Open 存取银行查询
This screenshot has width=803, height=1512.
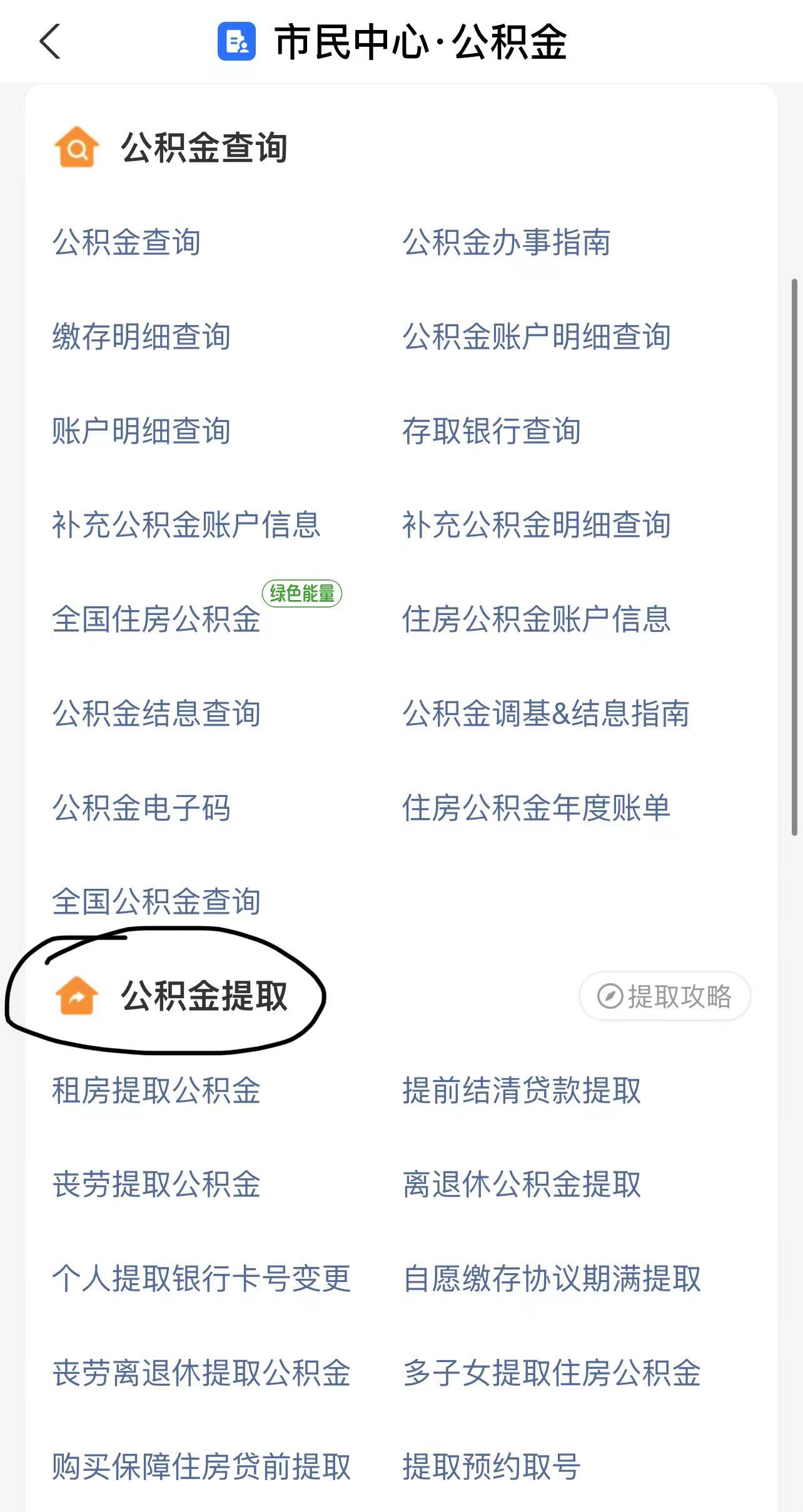tap(492, 431)
